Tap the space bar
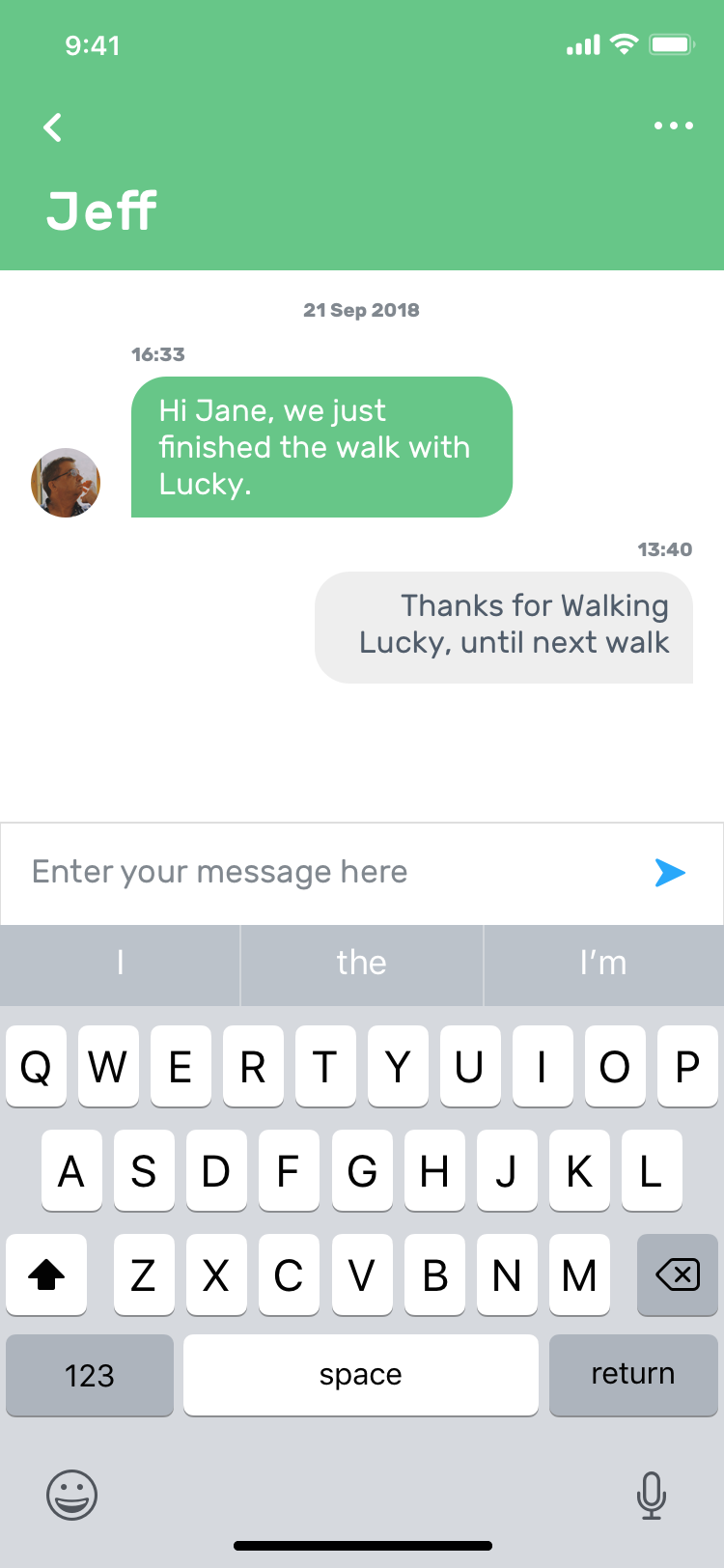Image resolution: width=724 pixels, height=1568 pixels. (361, 1375)
